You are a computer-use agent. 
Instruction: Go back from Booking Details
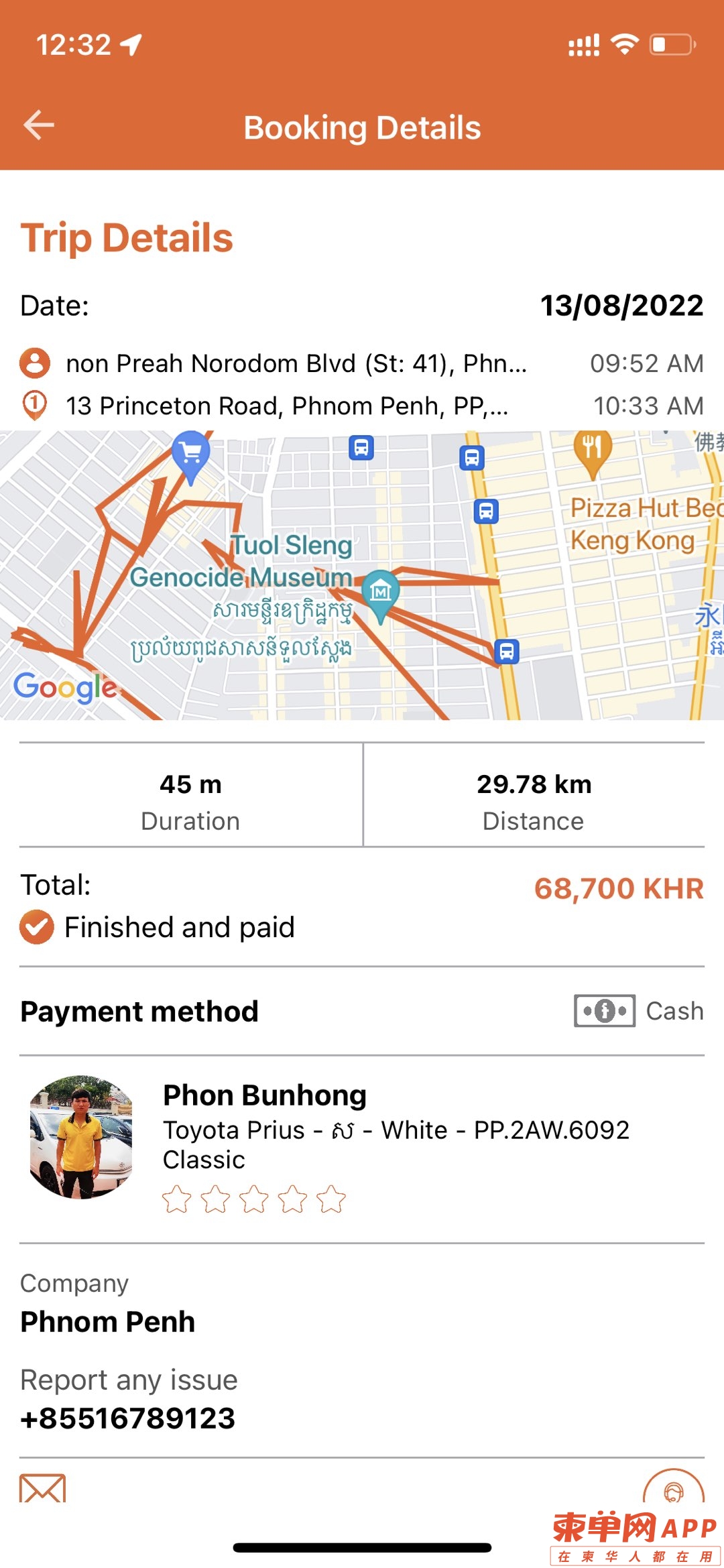tap(39, 125)
